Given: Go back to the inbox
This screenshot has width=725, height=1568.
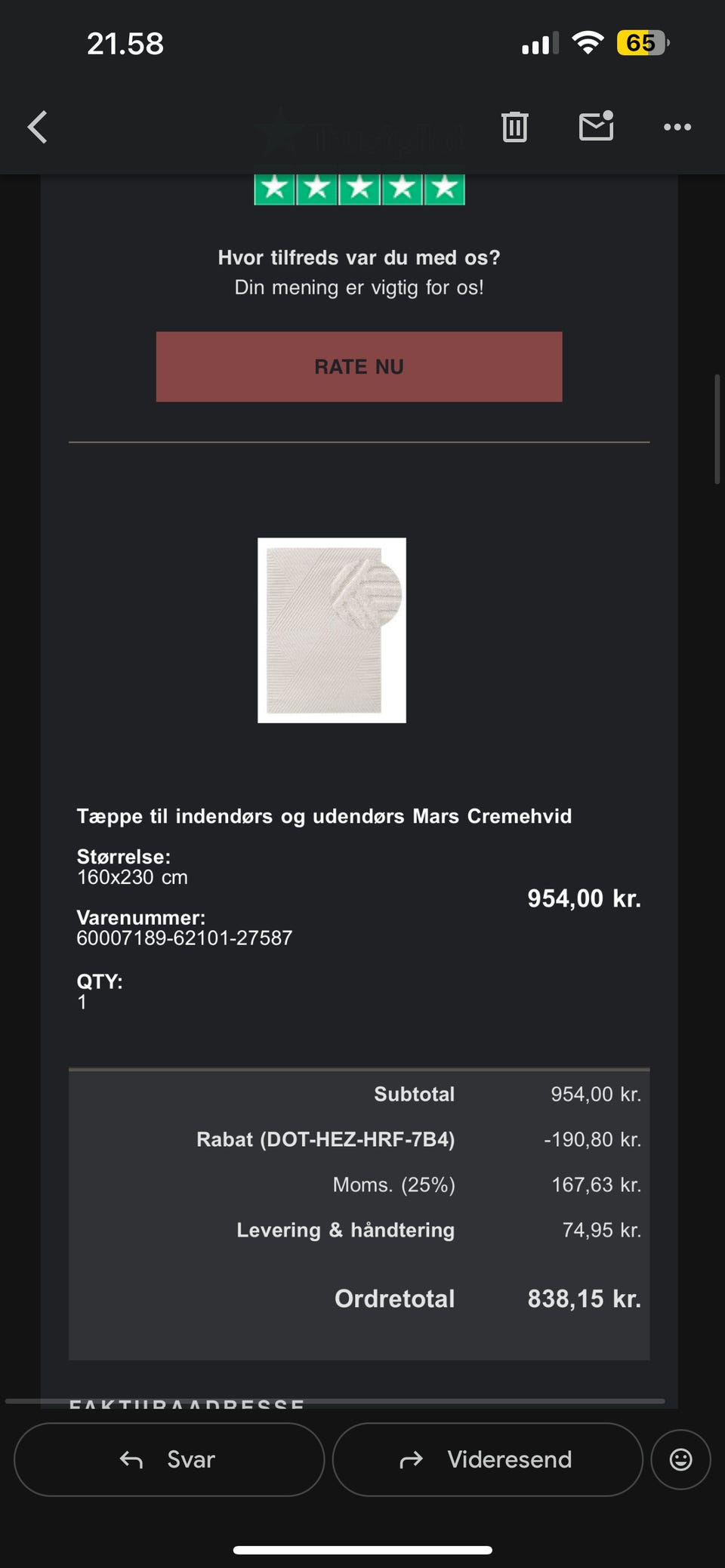Looking at the screenshot, I should coord(37,127).
